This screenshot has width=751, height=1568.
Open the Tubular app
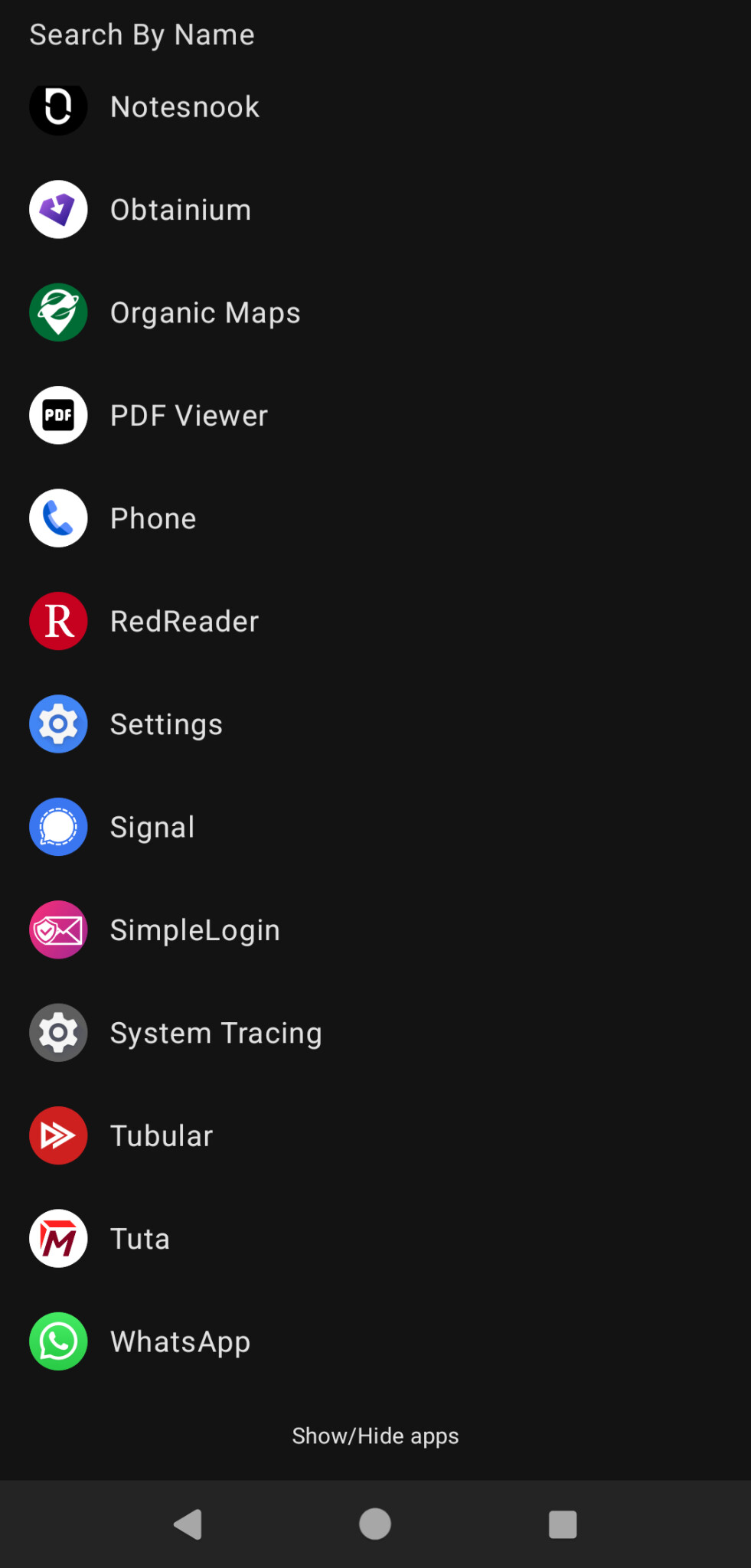point(162,1135)
